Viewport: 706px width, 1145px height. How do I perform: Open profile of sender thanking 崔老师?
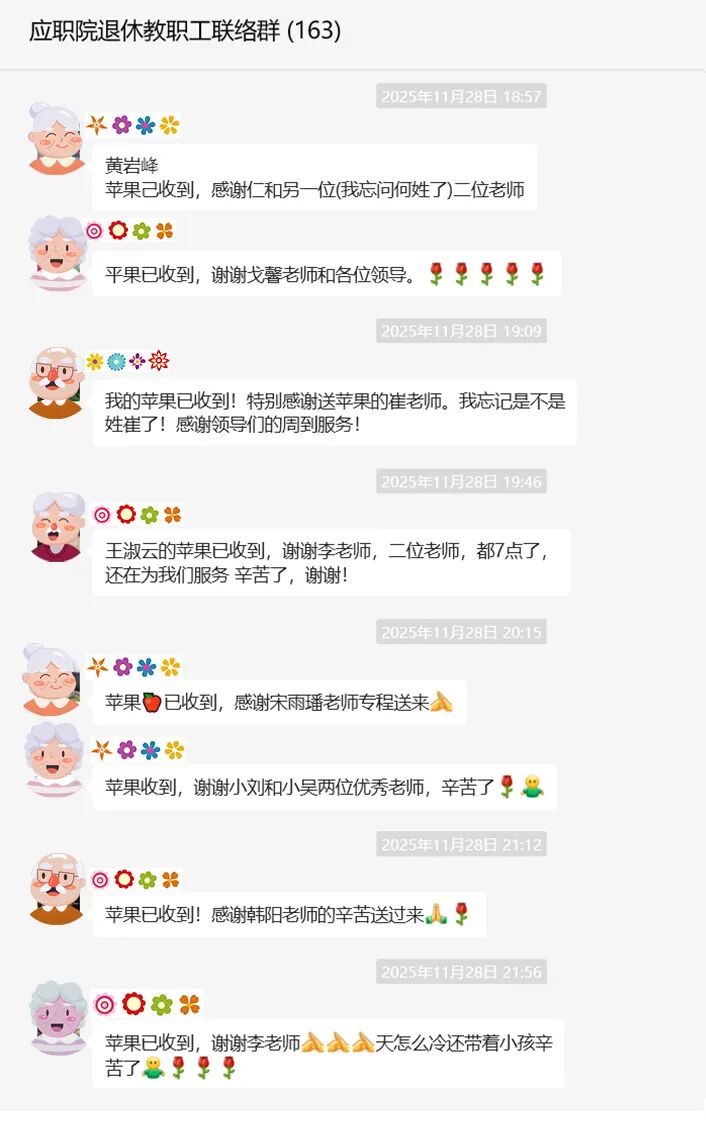click(56, 382)
